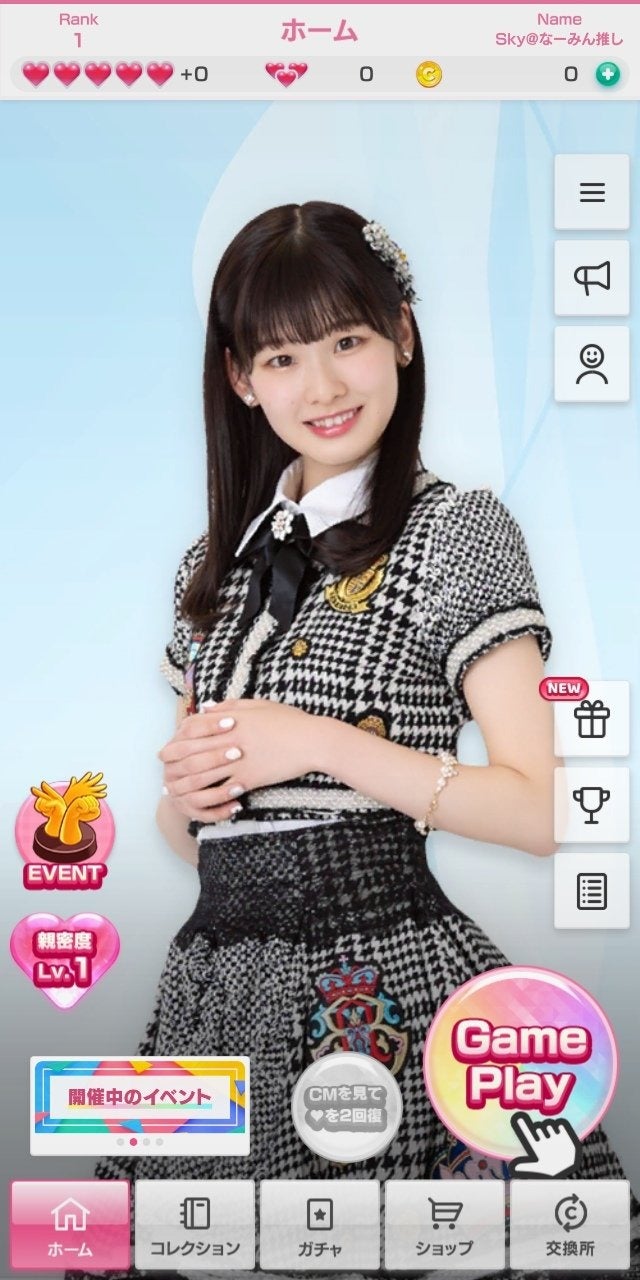Open the gift box marked NEW
The height and width of the screenshot is (1280, 640).
(592, 719)
